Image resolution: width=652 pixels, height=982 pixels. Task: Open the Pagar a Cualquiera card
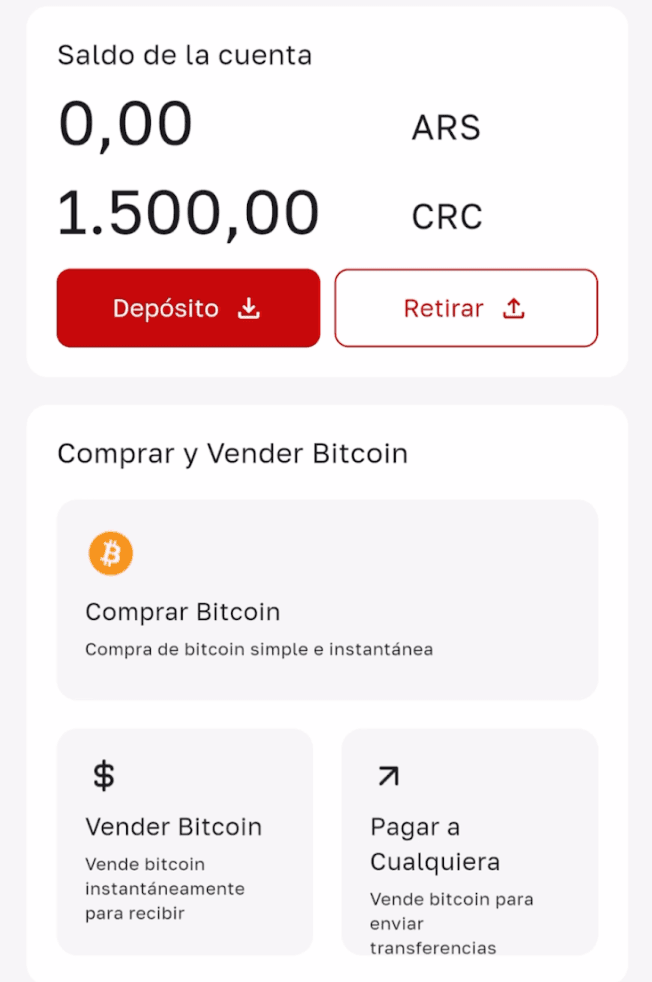pyautogui.click(x=469, y=841)
